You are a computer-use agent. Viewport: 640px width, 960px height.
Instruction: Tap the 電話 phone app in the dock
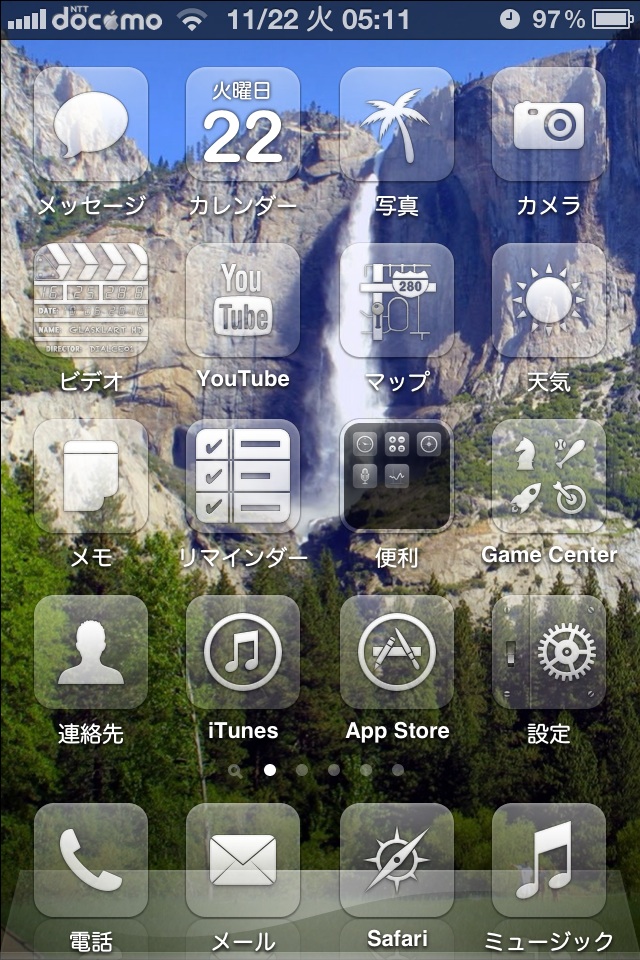(x=91, y=860)
